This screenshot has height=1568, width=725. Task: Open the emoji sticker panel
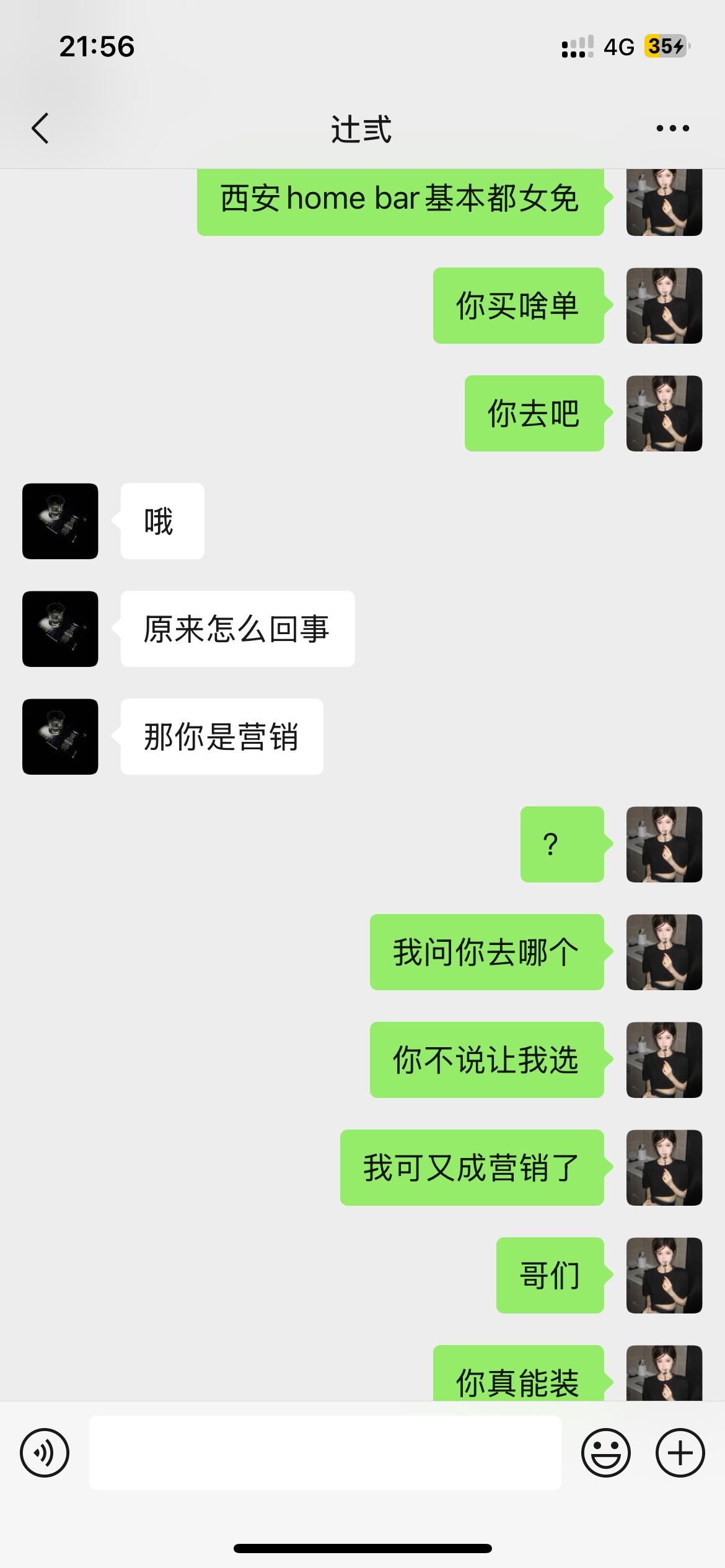(x=605, y=1453)
